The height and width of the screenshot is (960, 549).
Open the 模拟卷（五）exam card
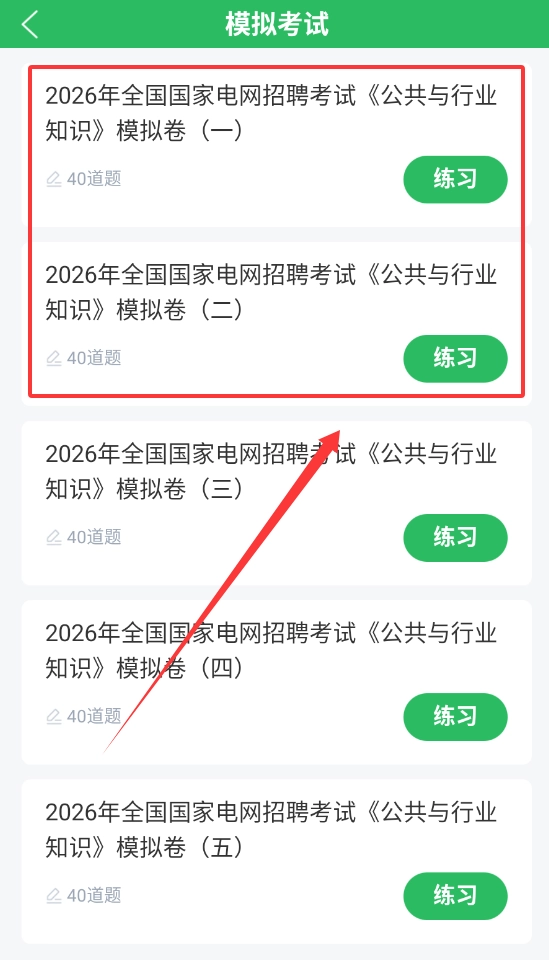(276, 861)
